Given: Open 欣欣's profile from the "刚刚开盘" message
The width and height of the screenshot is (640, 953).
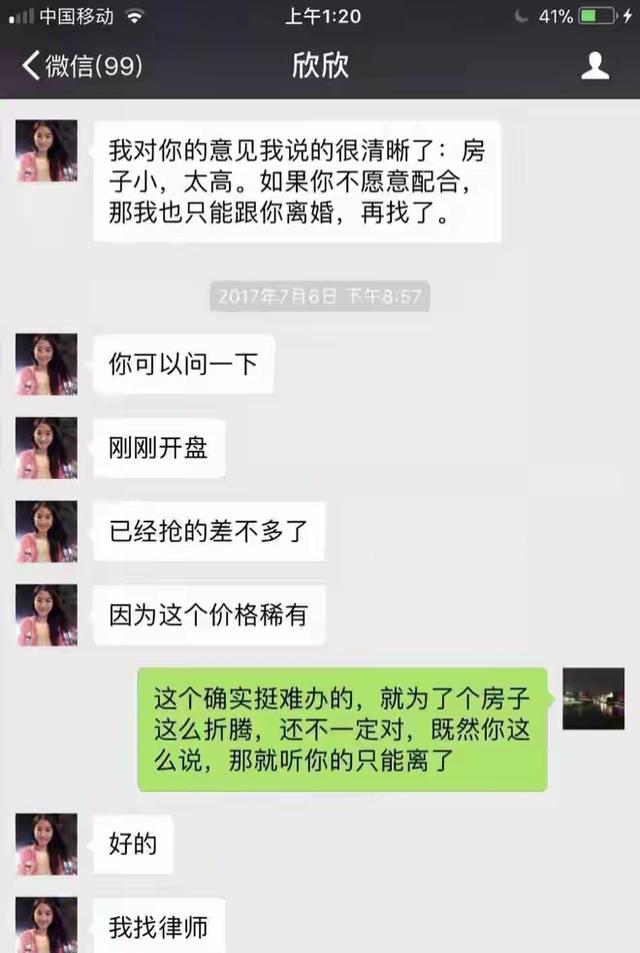Looking at the screenshot, I should tap(47, 448).
